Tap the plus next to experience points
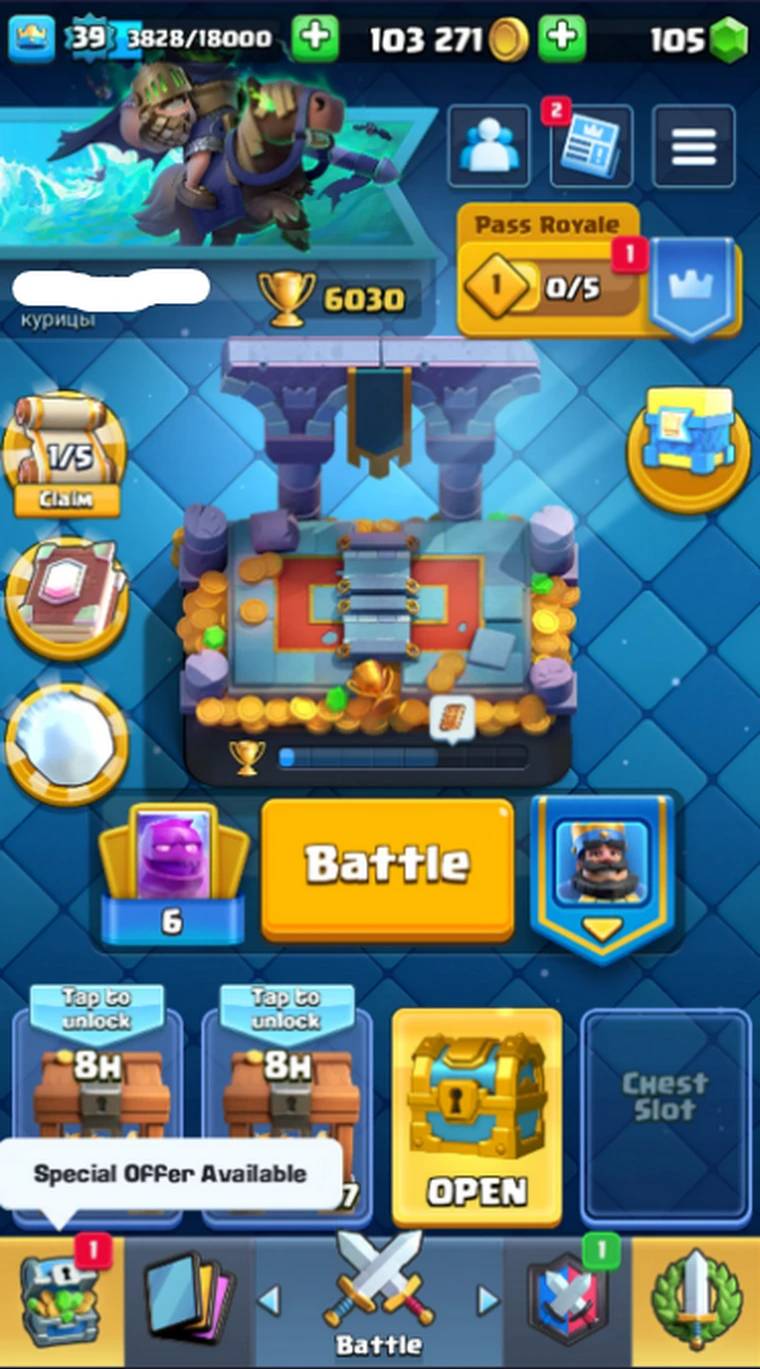This screenshot has width=760, height=1369. (315, 39)
